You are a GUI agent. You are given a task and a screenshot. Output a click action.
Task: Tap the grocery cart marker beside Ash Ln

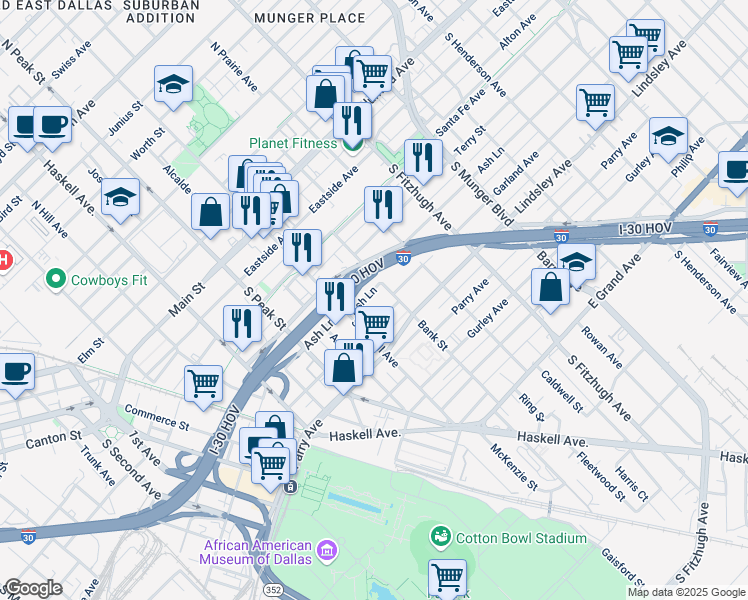click(374, 323)
